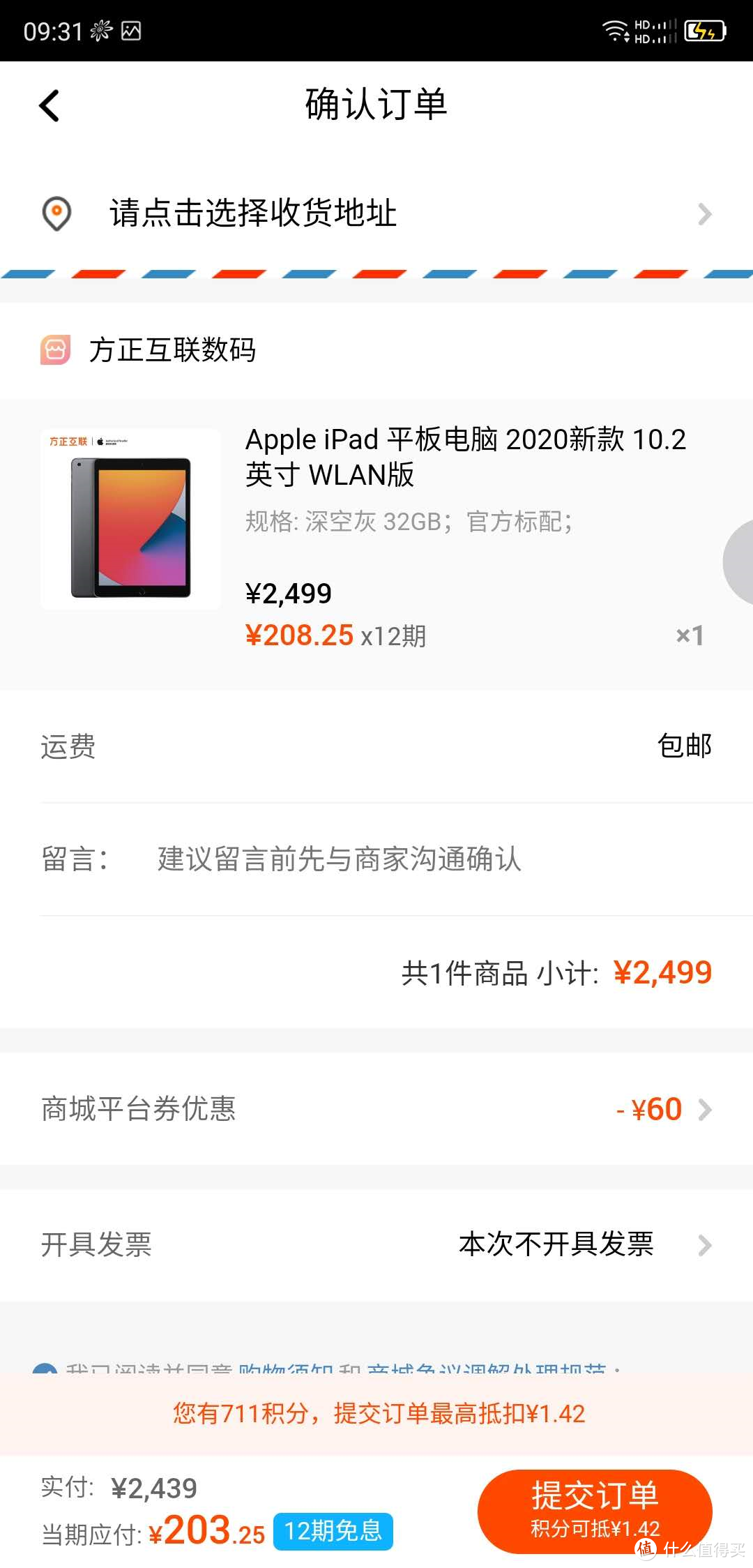Screen dimensions: 753x1568
Task: Tap the 12期免息 interest-free badge
Action: [333, 1531]
